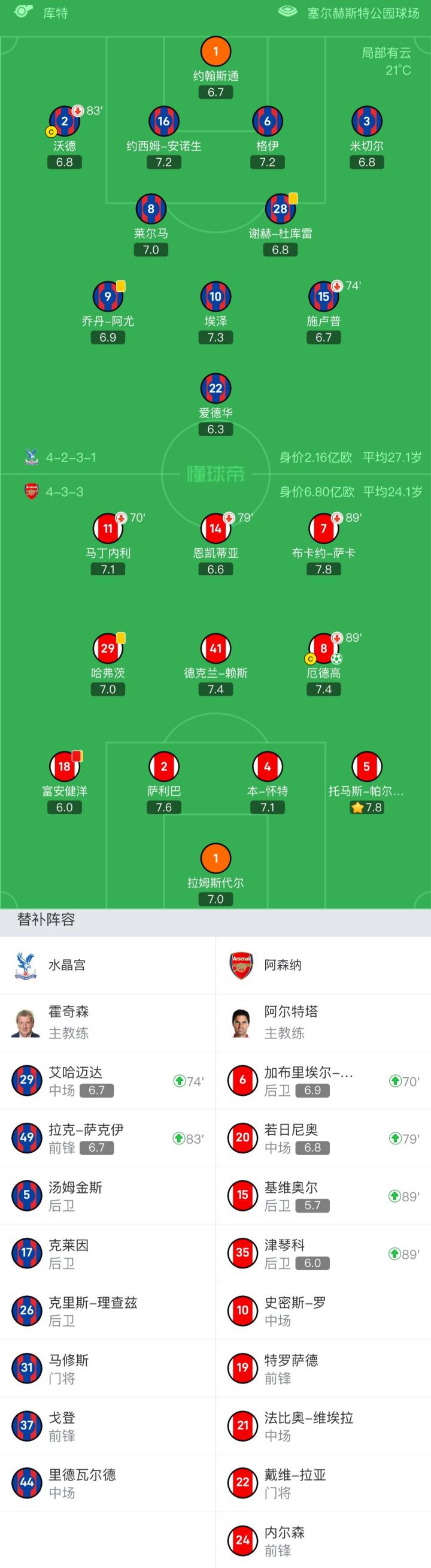Open substitute 内尔森 number 24 row
Viewport: 431px width, 1568px height.
tap(323, 1540)
